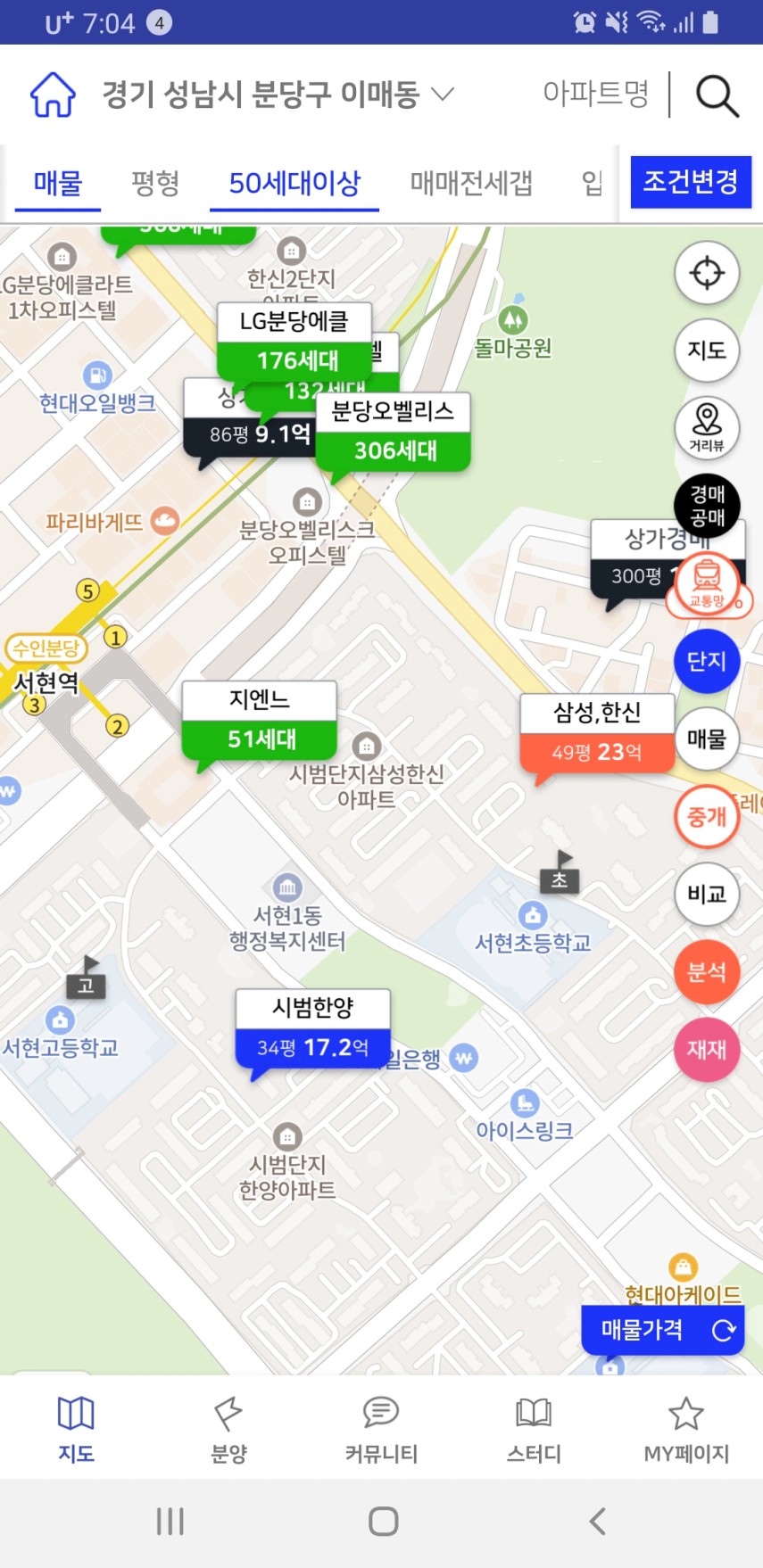Screen dimensions: 763x1568
Task: Open 삼성,한신 49평 23억 marker
Action: point(596,733)
